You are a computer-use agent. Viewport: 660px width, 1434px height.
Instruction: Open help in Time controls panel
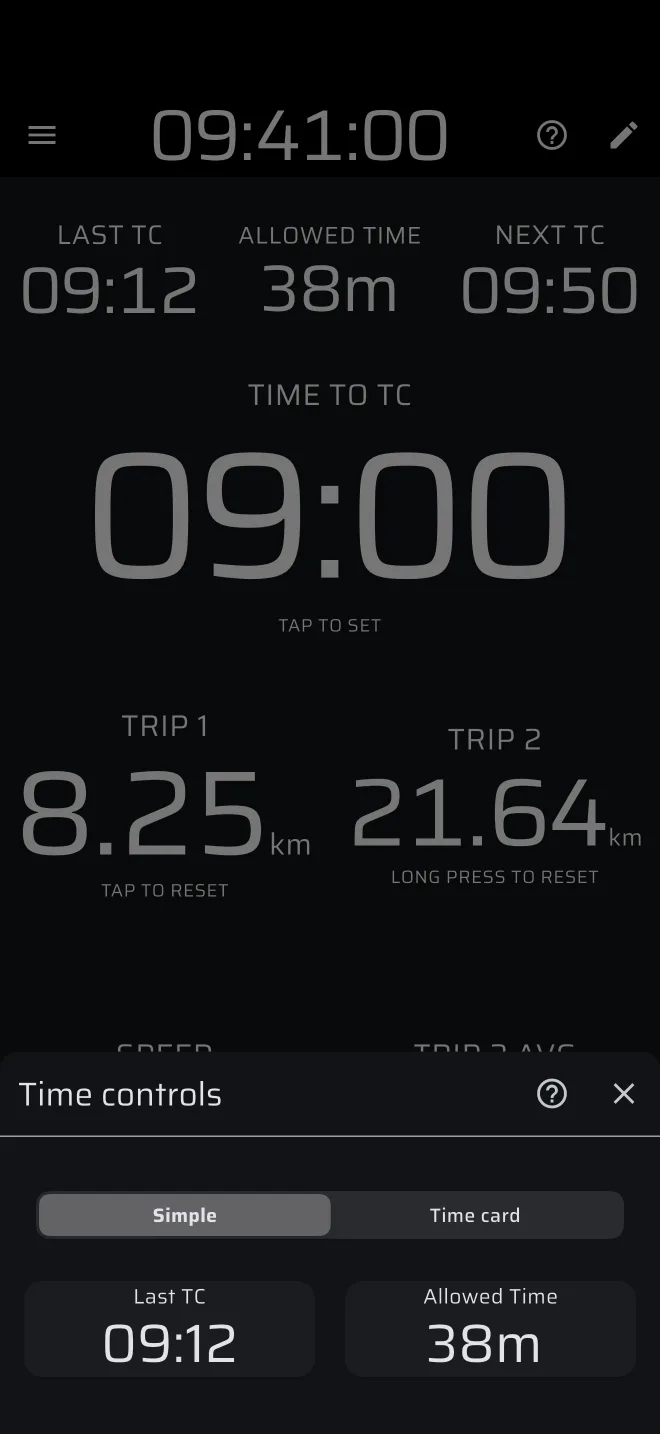[x=552, y=1094]
